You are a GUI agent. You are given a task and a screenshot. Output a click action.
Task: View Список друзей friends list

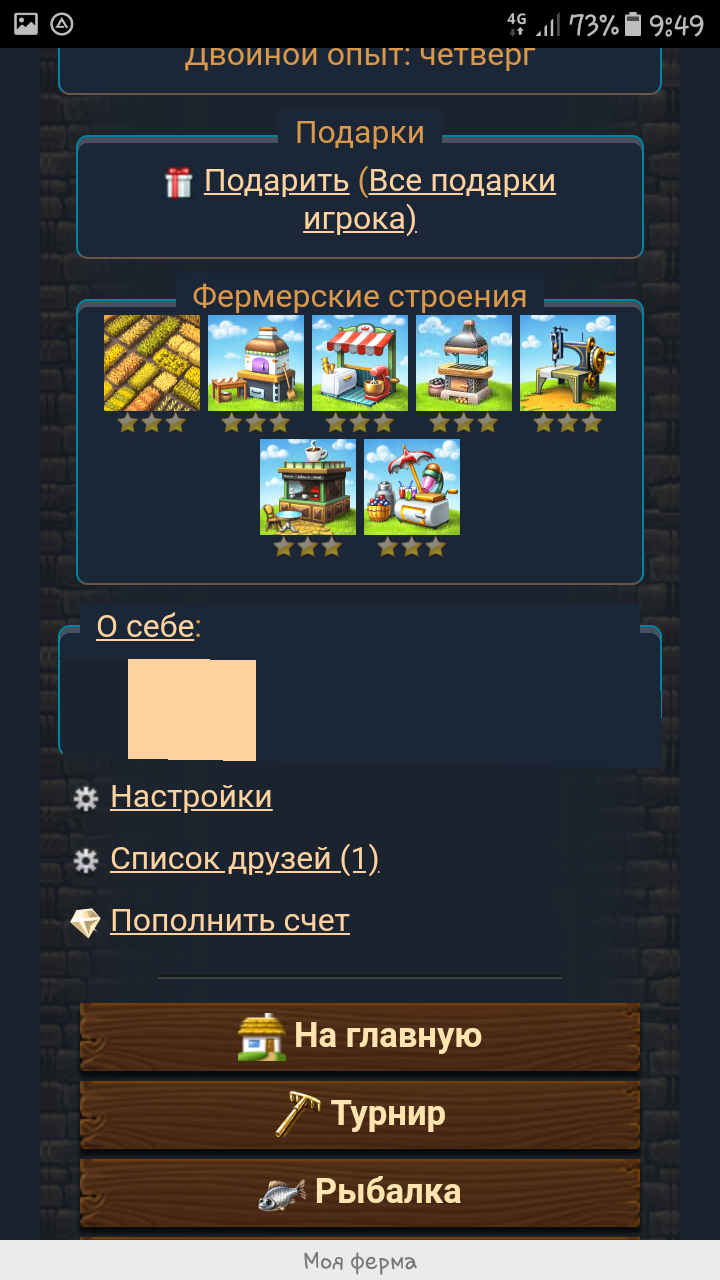(x=243, y=859)
